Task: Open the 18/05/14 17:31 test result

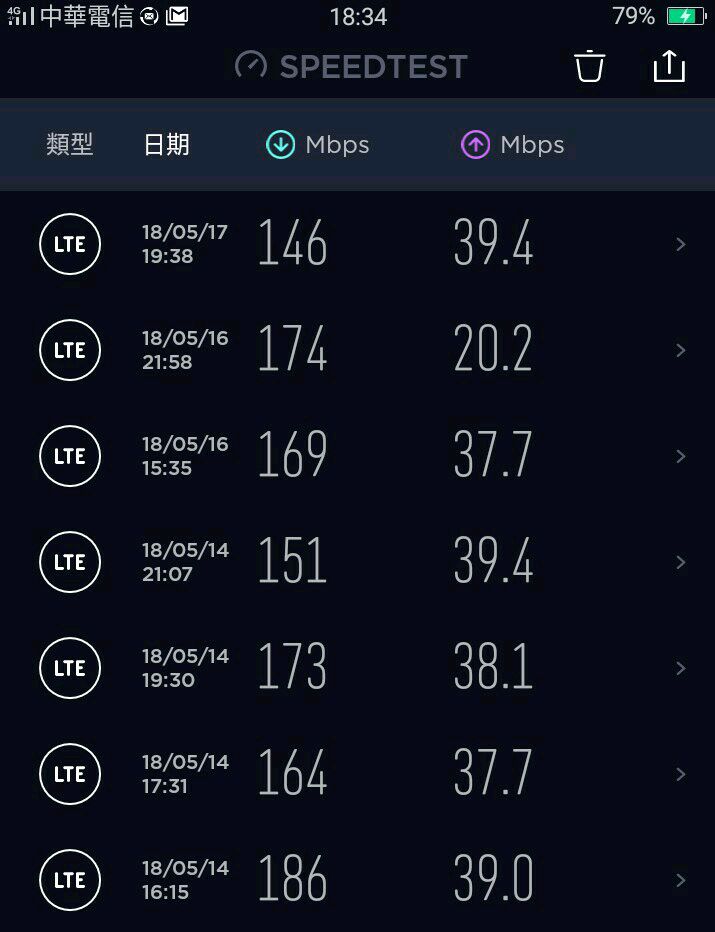Action: tap(357, 774)
